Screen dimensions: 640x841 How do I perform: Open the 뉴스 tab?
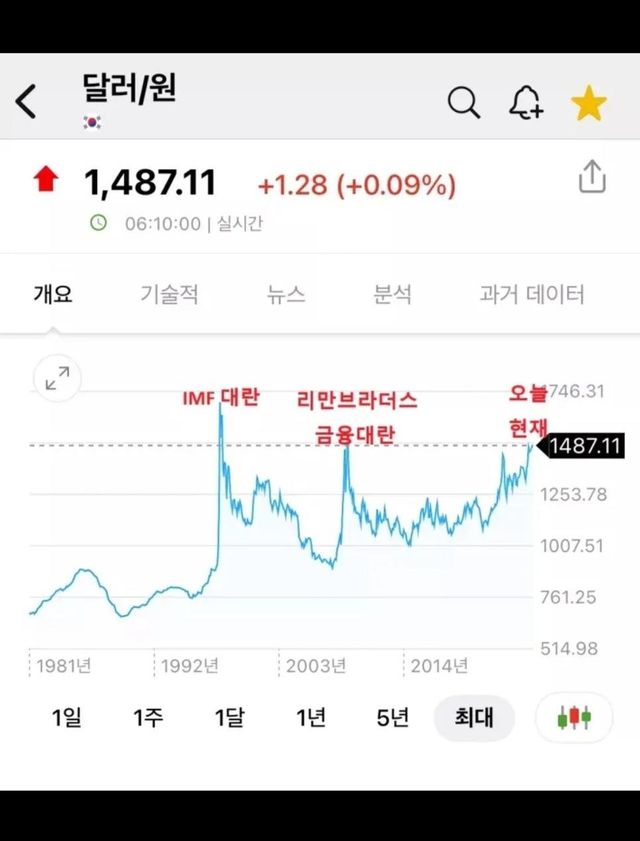286,294
